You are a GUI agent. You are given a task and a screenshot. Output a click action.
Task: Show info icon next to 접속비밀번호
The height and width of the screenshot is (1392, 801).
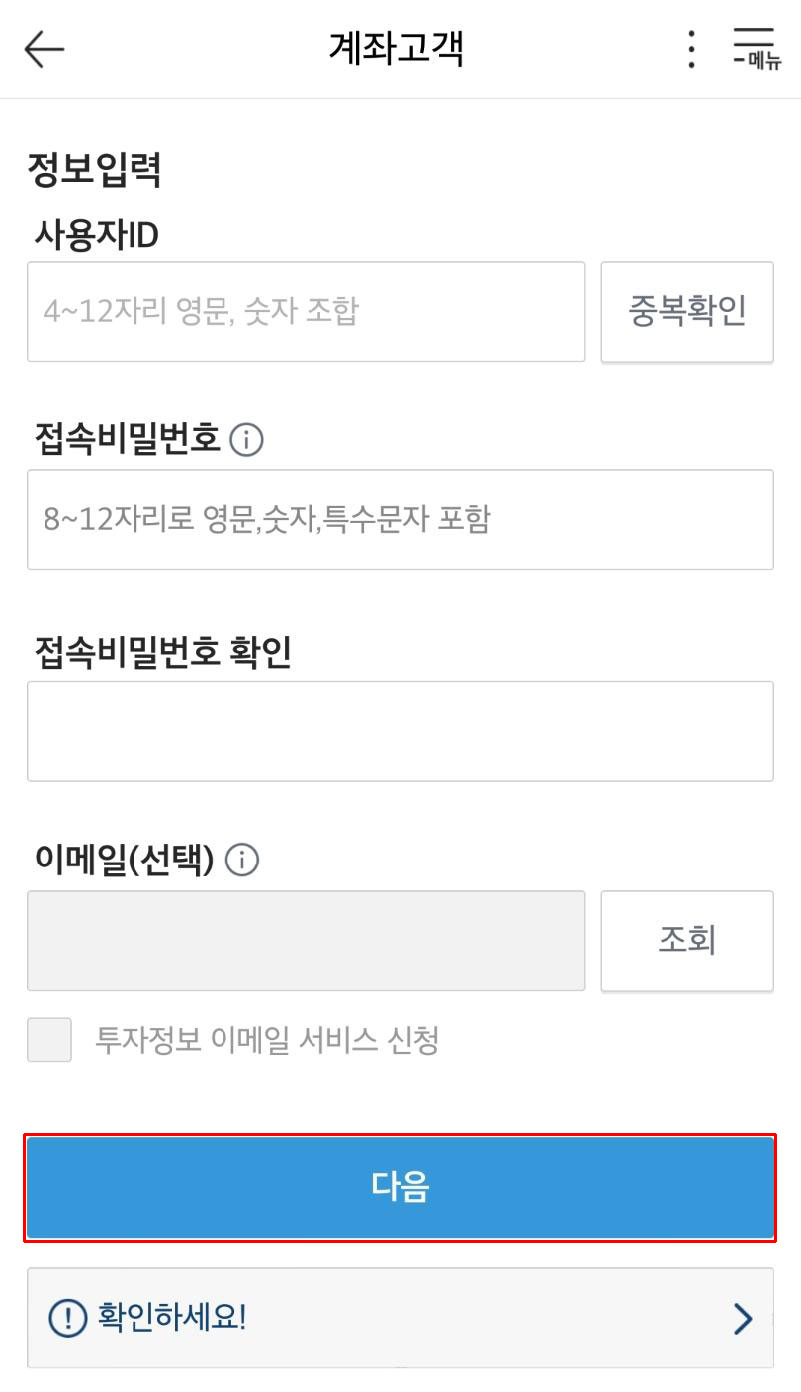pos(246,439)
